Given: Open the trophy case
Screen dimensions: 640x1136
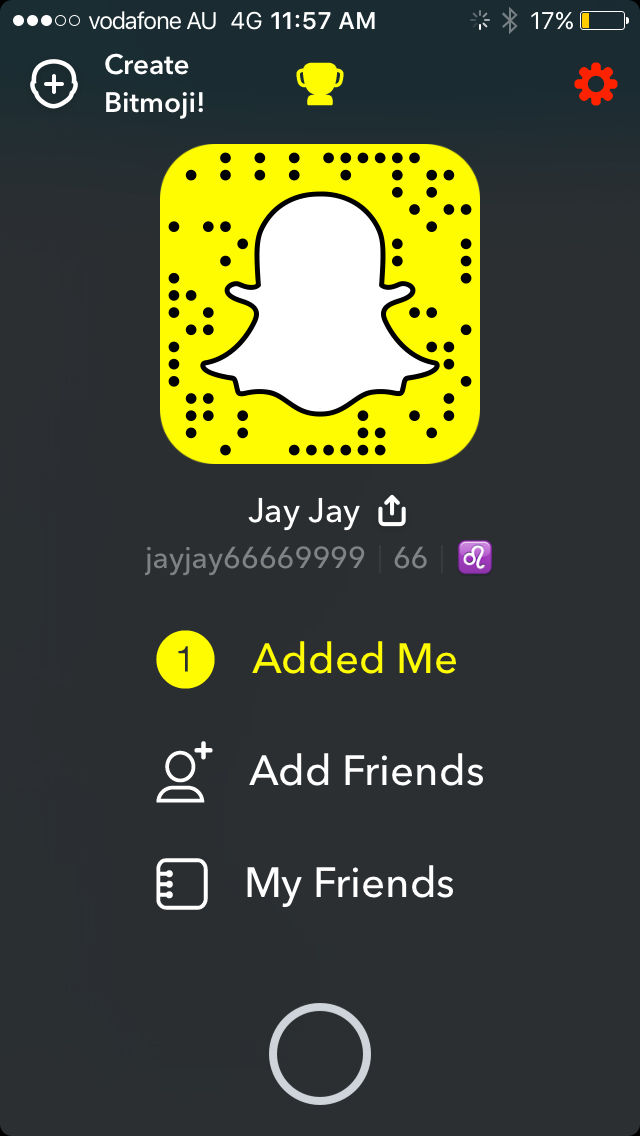Looking at the screenshot, I should tap(320, 84).
